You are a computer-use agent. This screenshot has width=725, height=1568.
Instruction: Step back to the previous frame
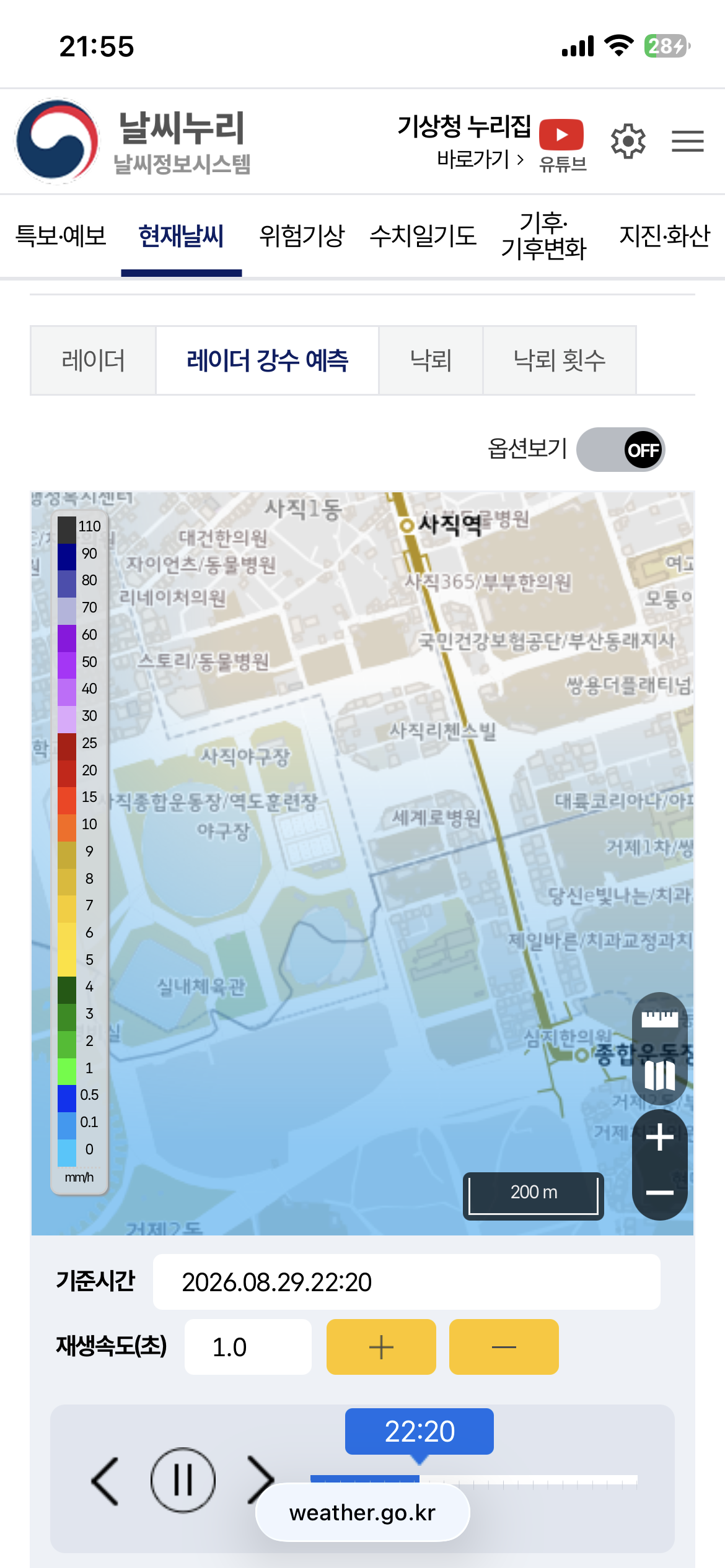click(x=105, y=1481)
